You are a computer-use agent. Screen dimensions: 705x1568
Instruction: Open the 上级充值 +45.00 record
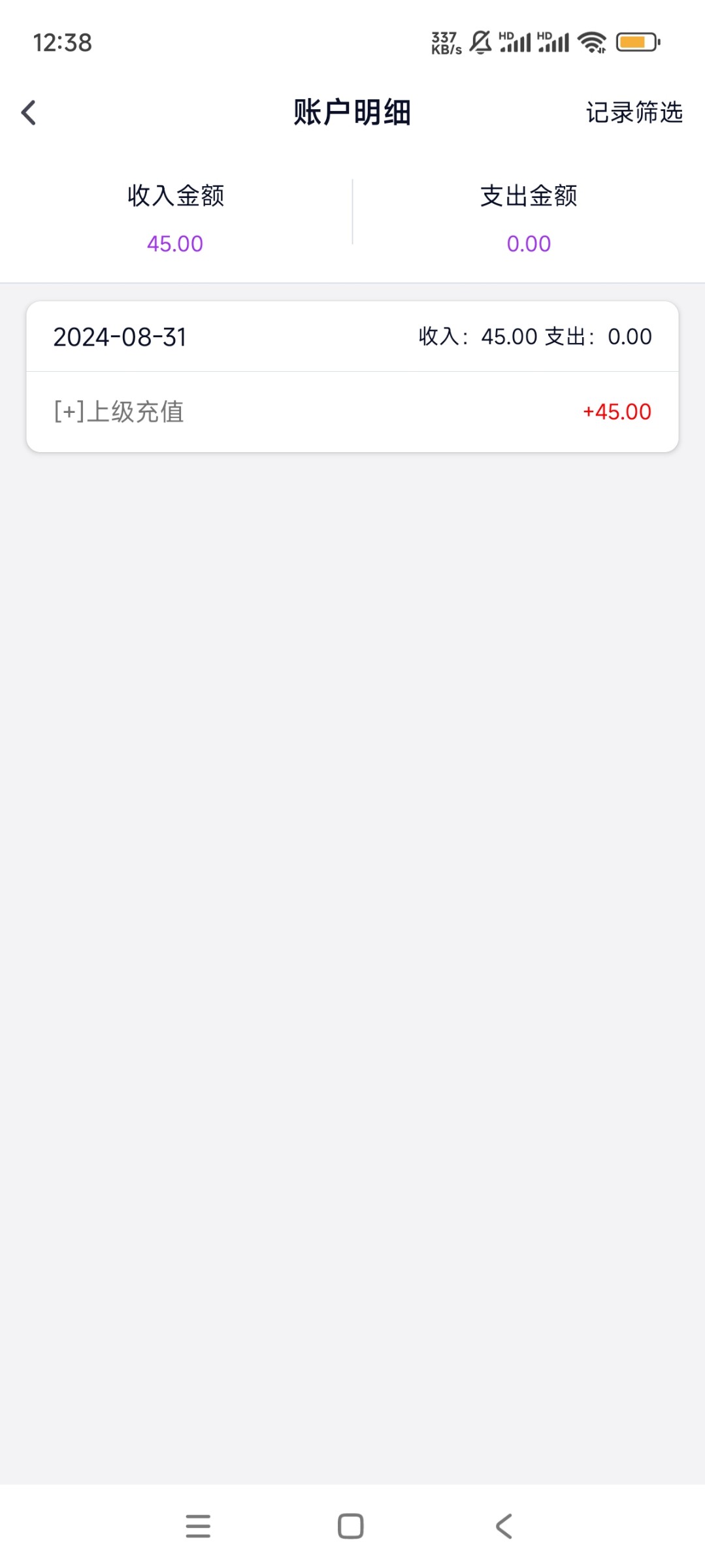(352, 412)
